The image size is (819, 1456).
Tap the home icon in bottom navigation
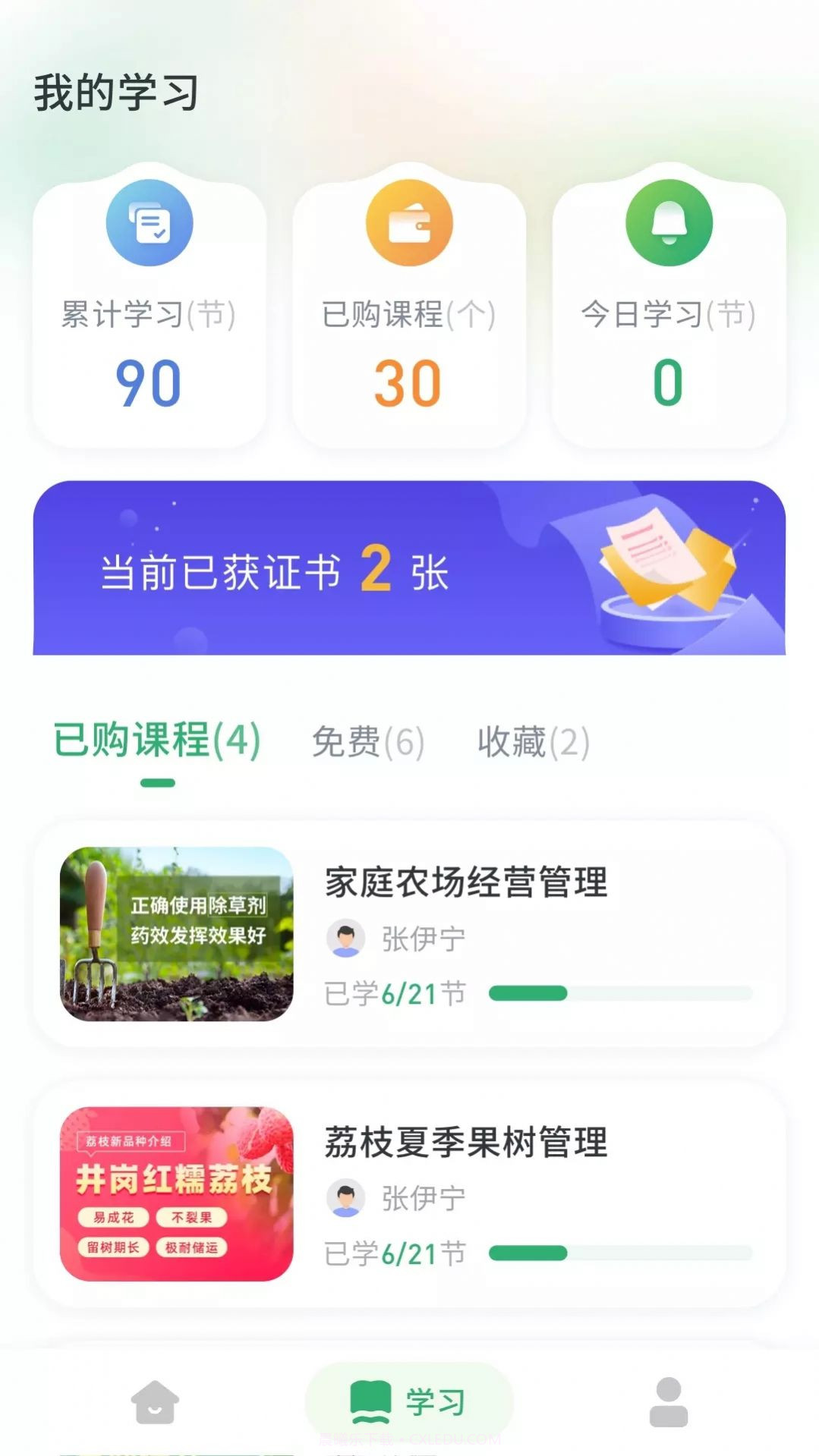pos(153,1402)
